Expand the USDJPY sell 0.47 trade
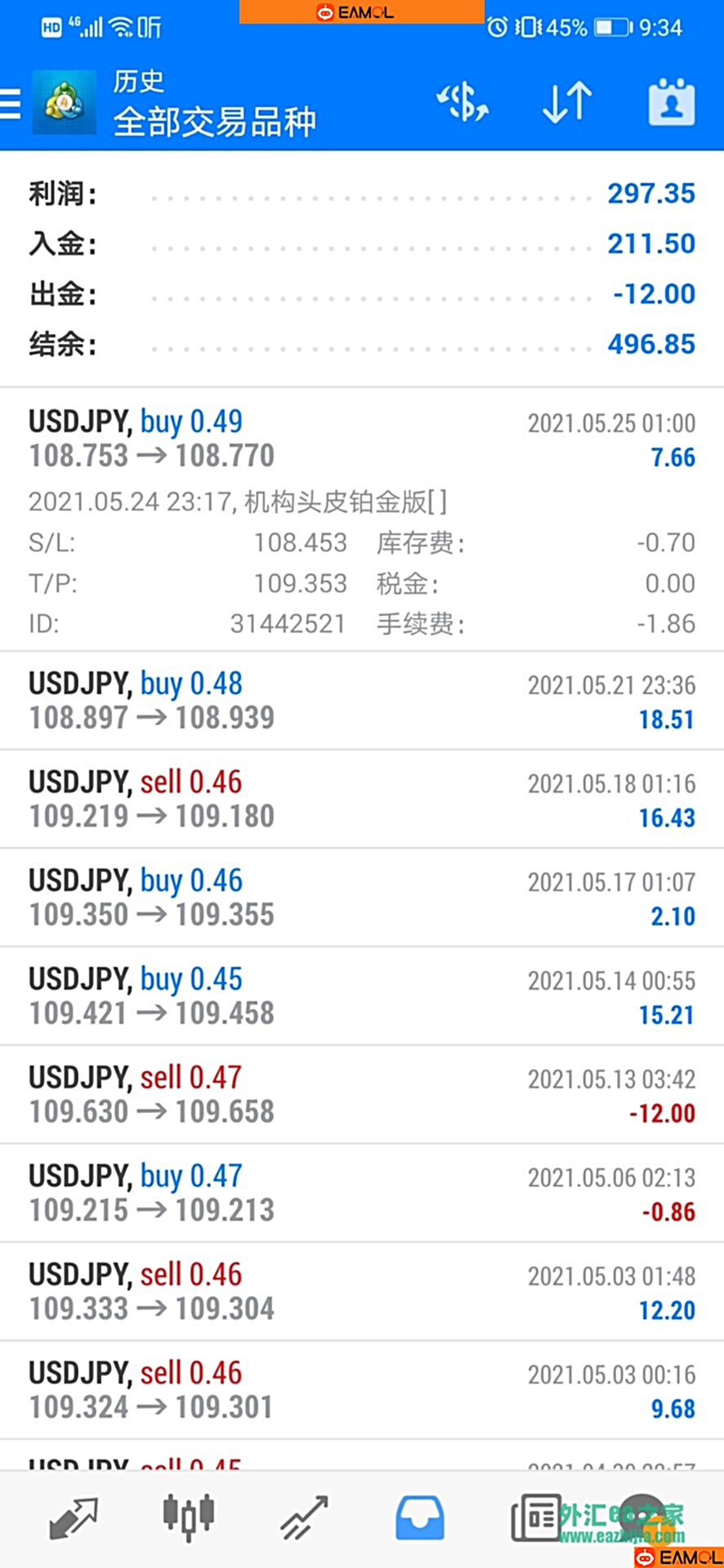 362,1094
